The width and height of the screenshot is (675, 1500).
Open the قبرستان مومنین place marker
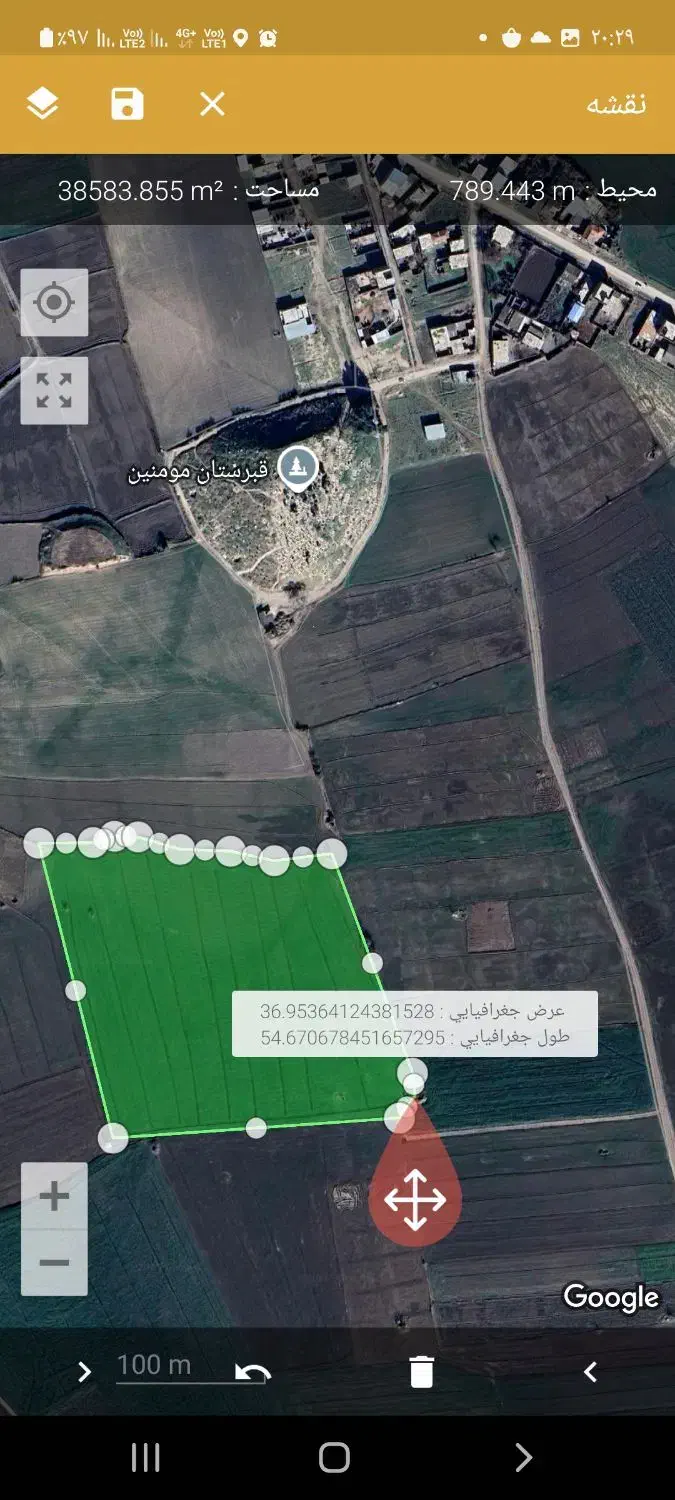(x=297, y=467)
